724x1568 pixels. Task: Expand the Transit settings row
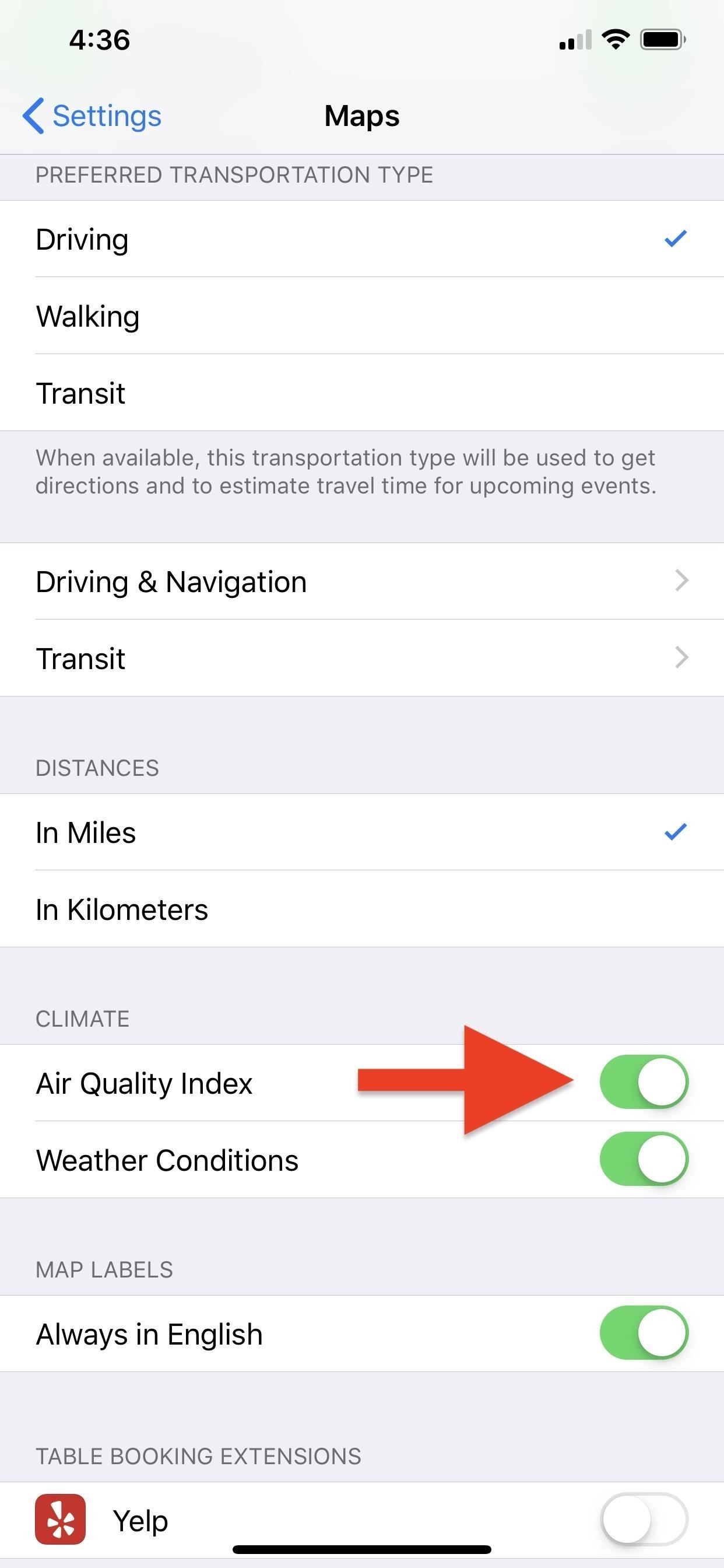[x=362, y=658]
